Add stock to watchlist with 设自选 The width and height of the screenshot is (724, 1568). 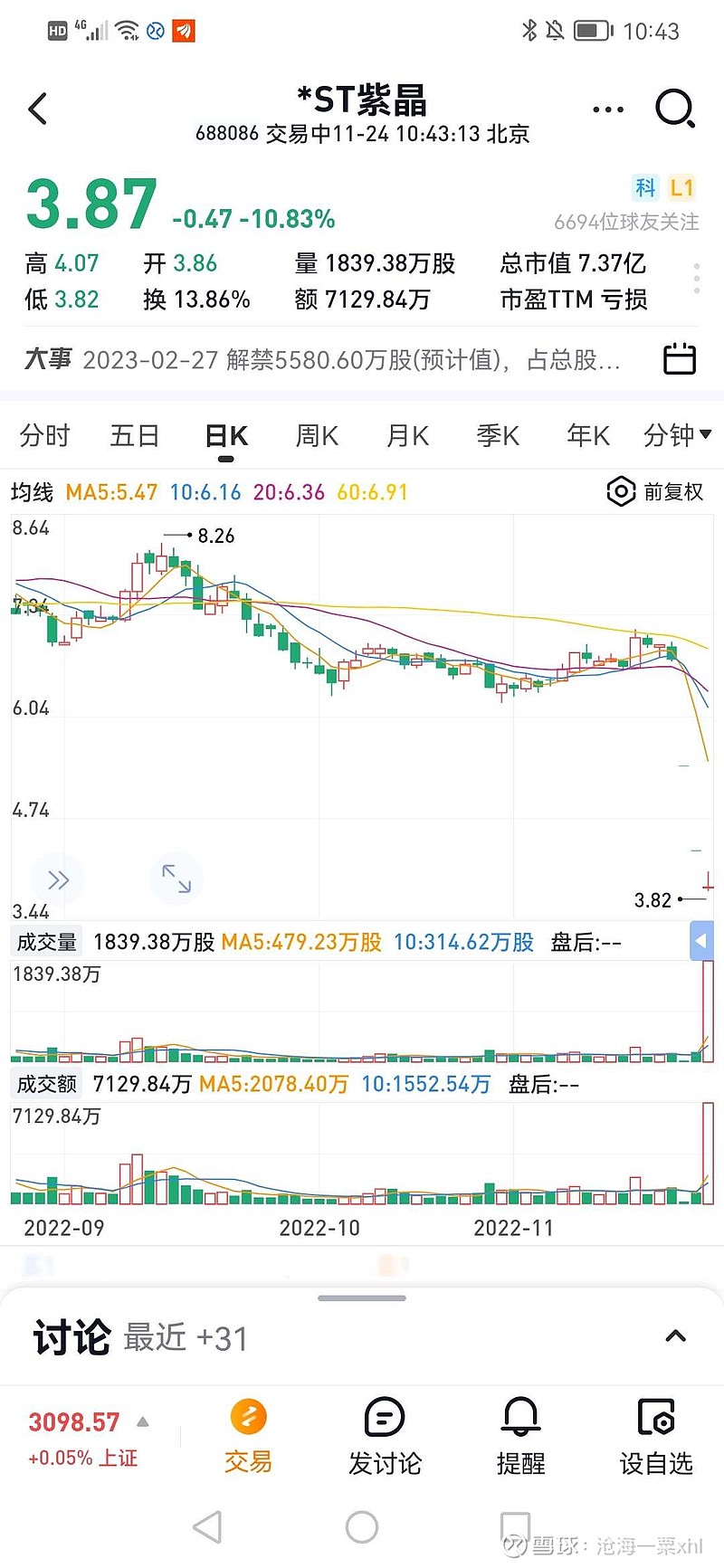(656, 1437)
